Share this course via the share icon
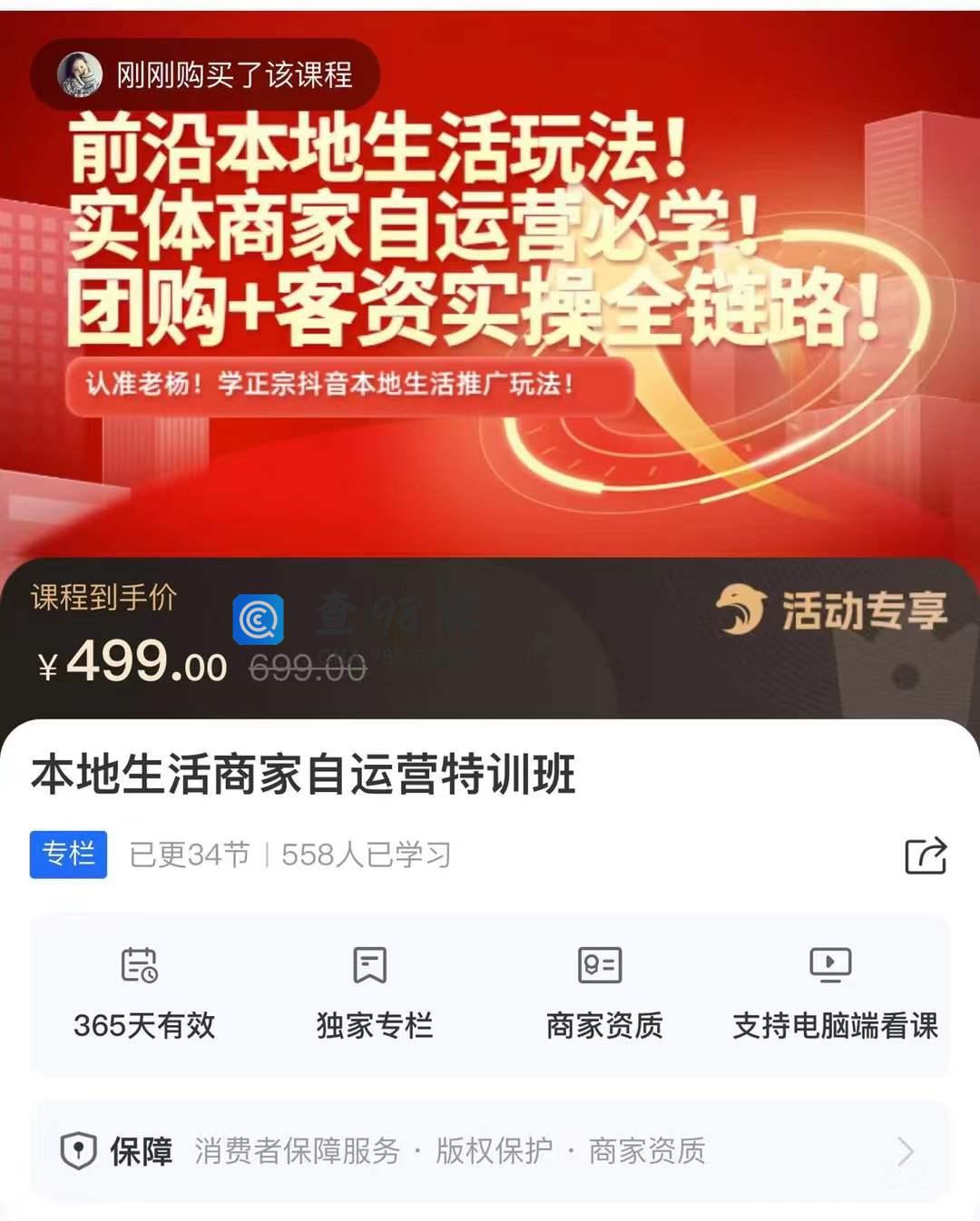The height and width of the screenshot is (1221, 980). tap(926, 855)
